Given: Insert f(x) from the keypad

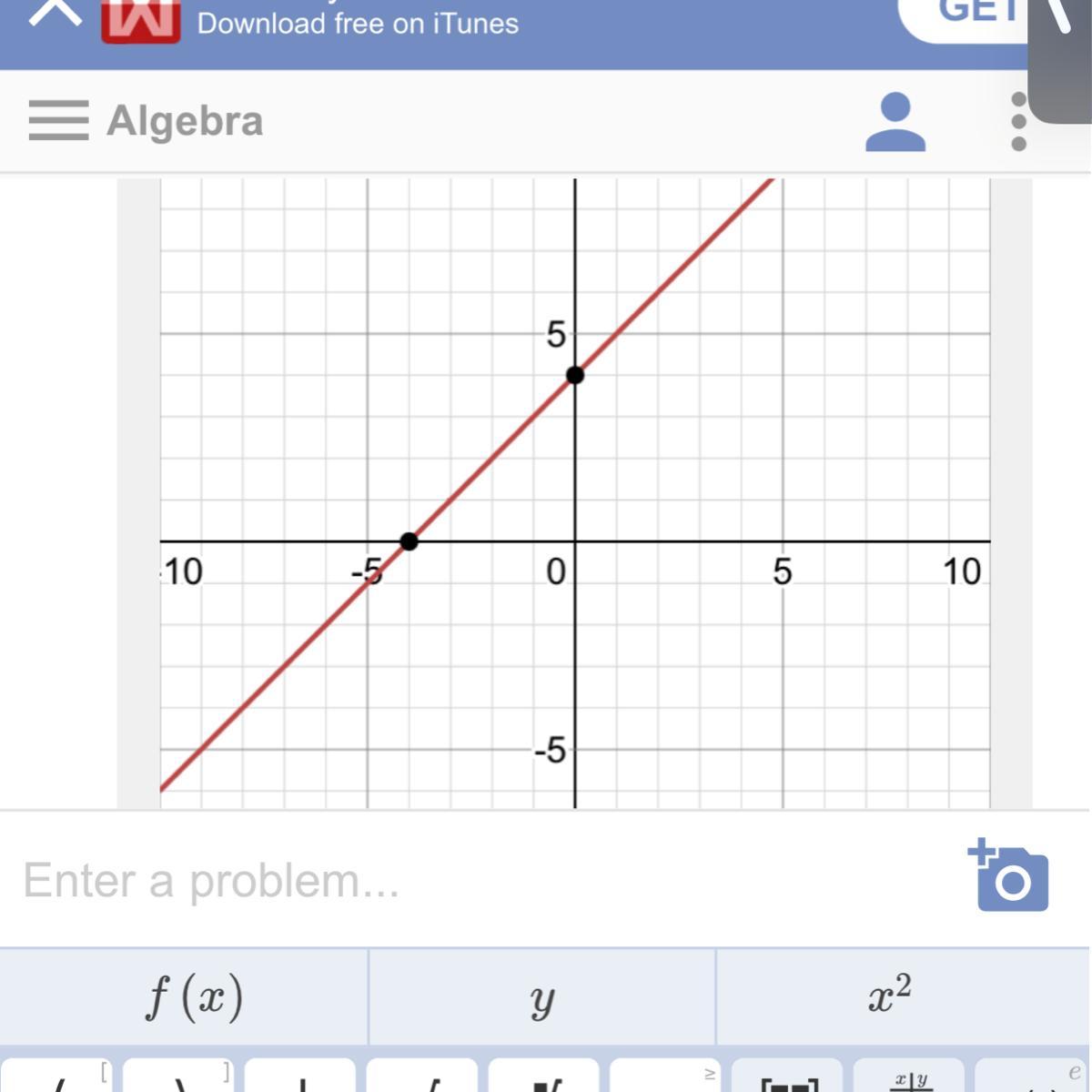Looking at the screenshot, I should 193,997.
